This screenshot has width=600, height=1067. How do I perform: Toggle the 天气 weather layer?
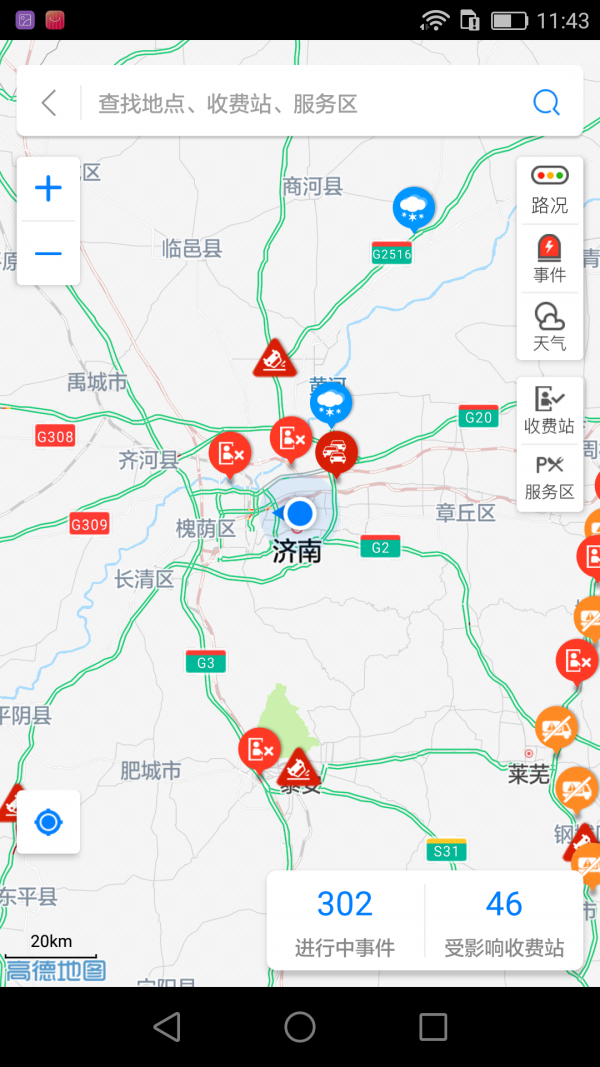549,326
